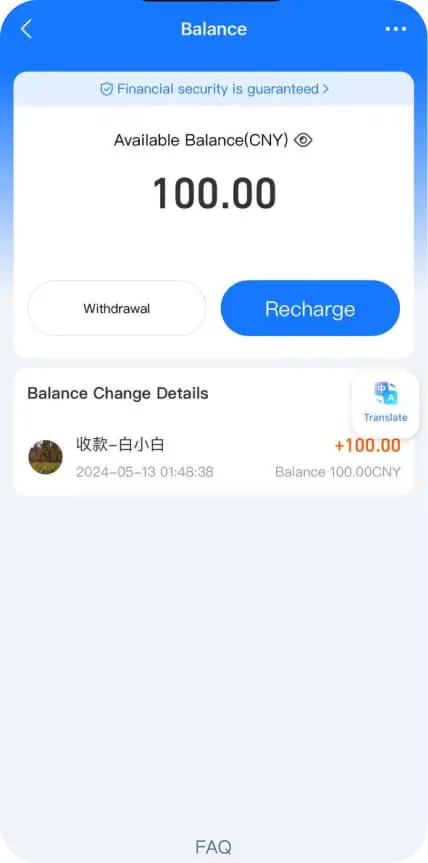The height and width of the screenshot is (863, 428).
Task: Tap the Recharge button
Action: tap(310, 308)
